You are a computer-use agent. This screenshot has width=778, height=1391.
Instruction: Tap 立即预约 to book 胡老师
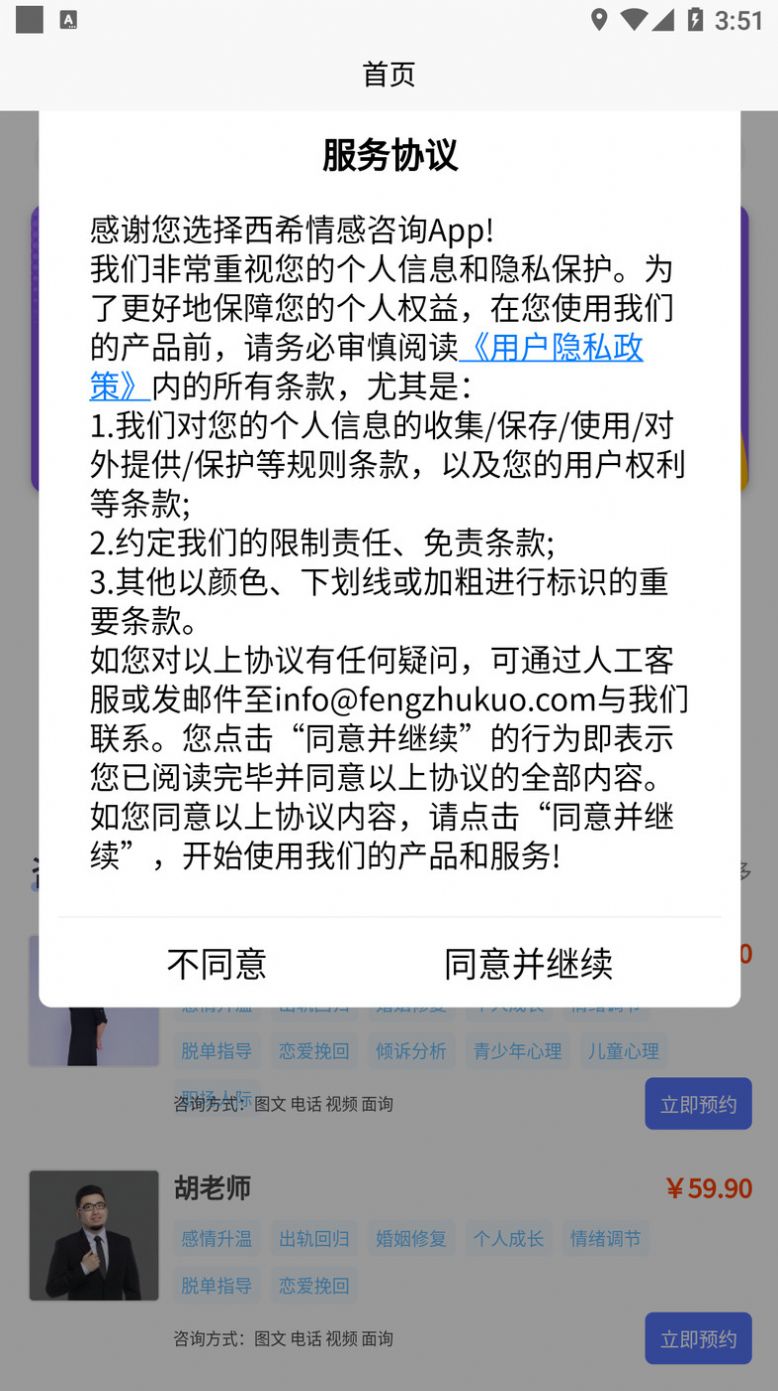coord(698,1338)
